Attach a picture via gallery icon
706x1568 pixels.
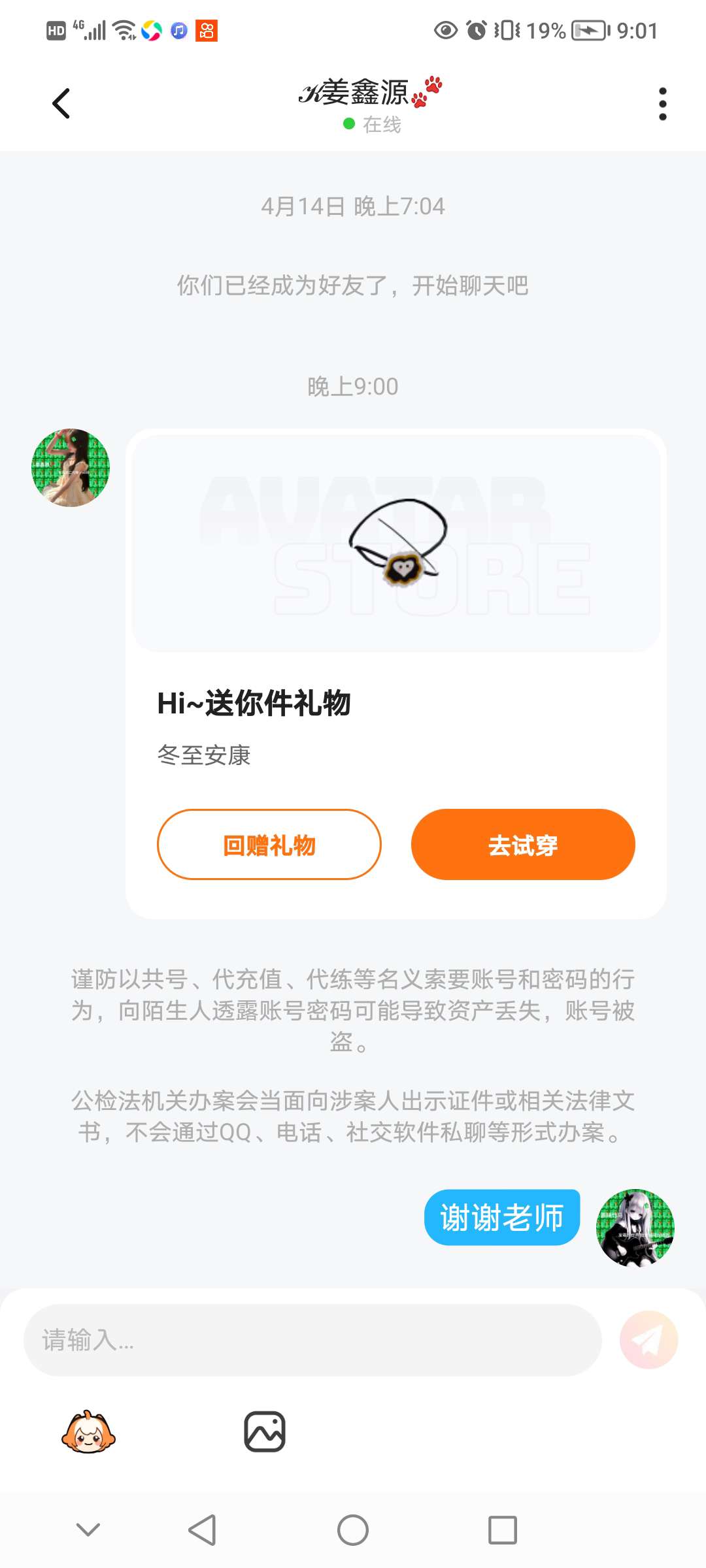pyautogui.click(x=265, y=1432)
